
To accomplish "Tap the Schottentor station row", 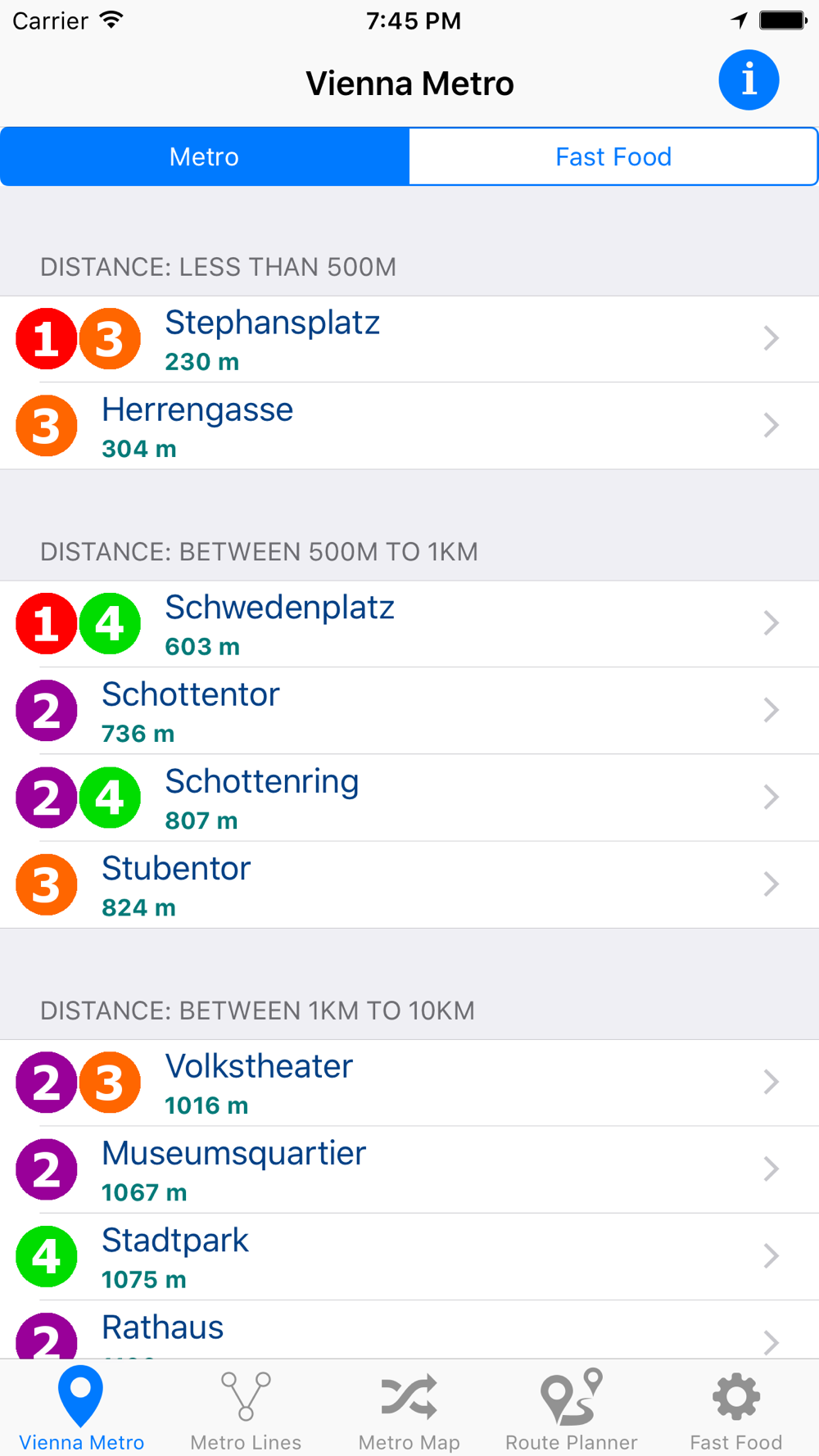I will click(409, 711).
